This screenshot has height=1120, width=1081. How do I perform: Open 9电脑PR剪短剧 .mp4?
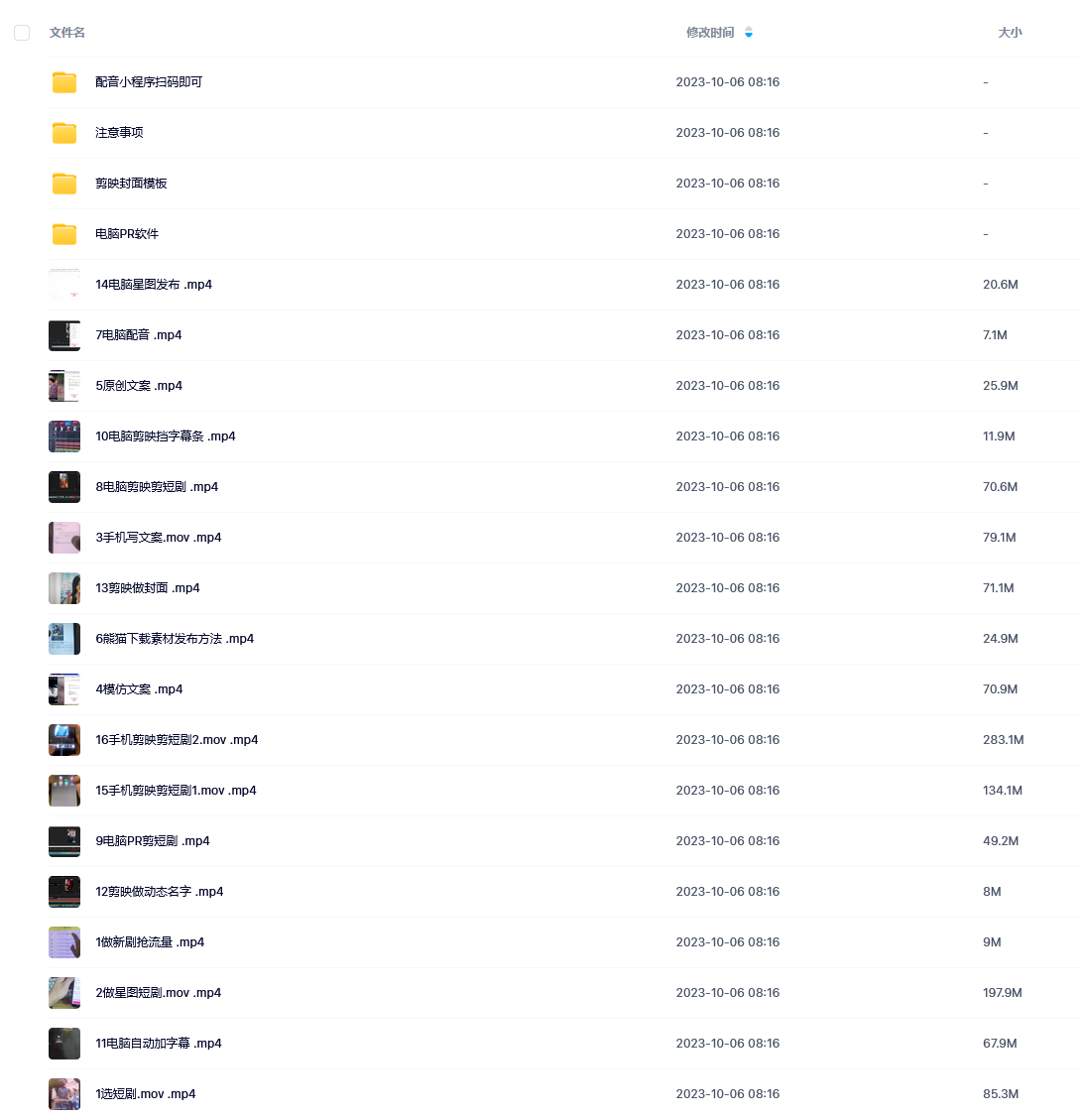[153, 841]
